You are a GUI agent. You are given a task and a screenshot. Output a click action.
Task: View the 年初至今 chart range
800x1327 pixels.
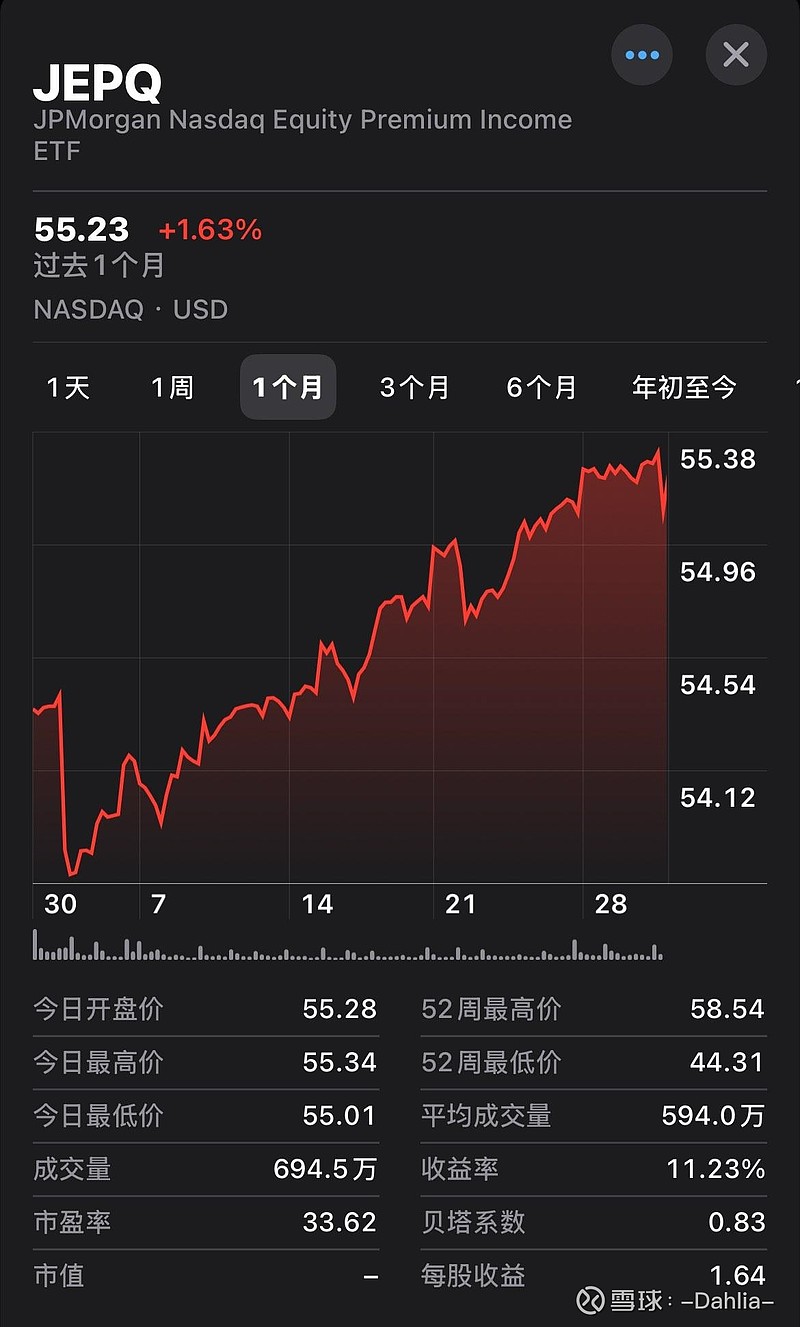[684, 387]
